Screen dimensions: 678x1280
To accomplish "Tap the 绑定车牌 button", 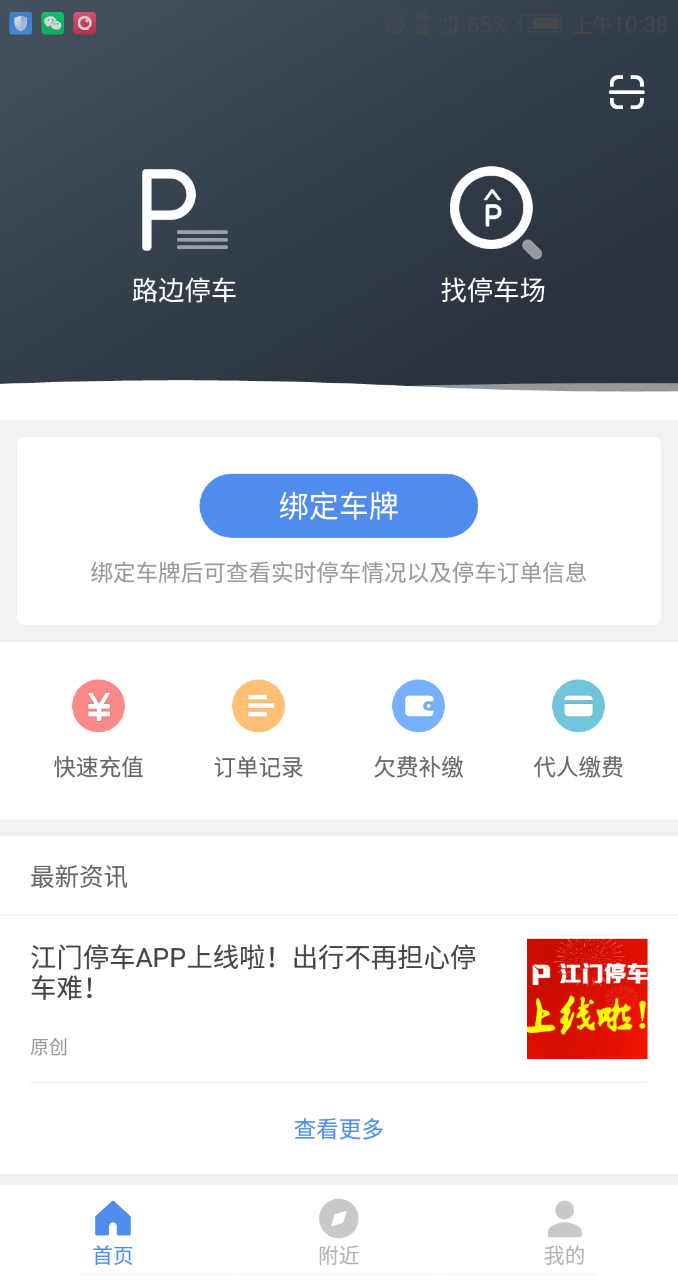I will click(339, 506).
